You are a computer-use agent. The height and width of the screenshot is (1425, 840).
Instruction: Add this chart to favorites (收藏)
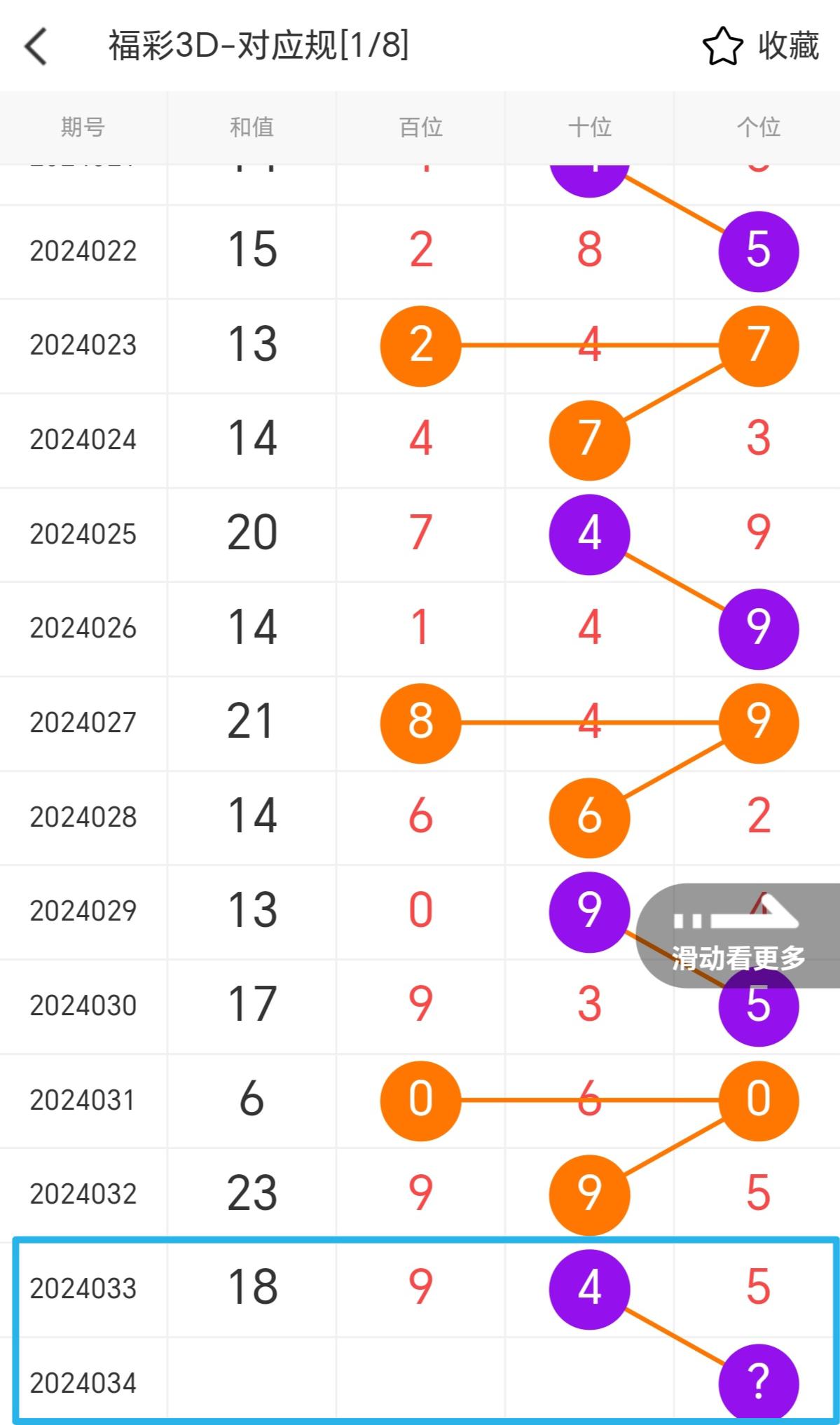click(761, 46)
